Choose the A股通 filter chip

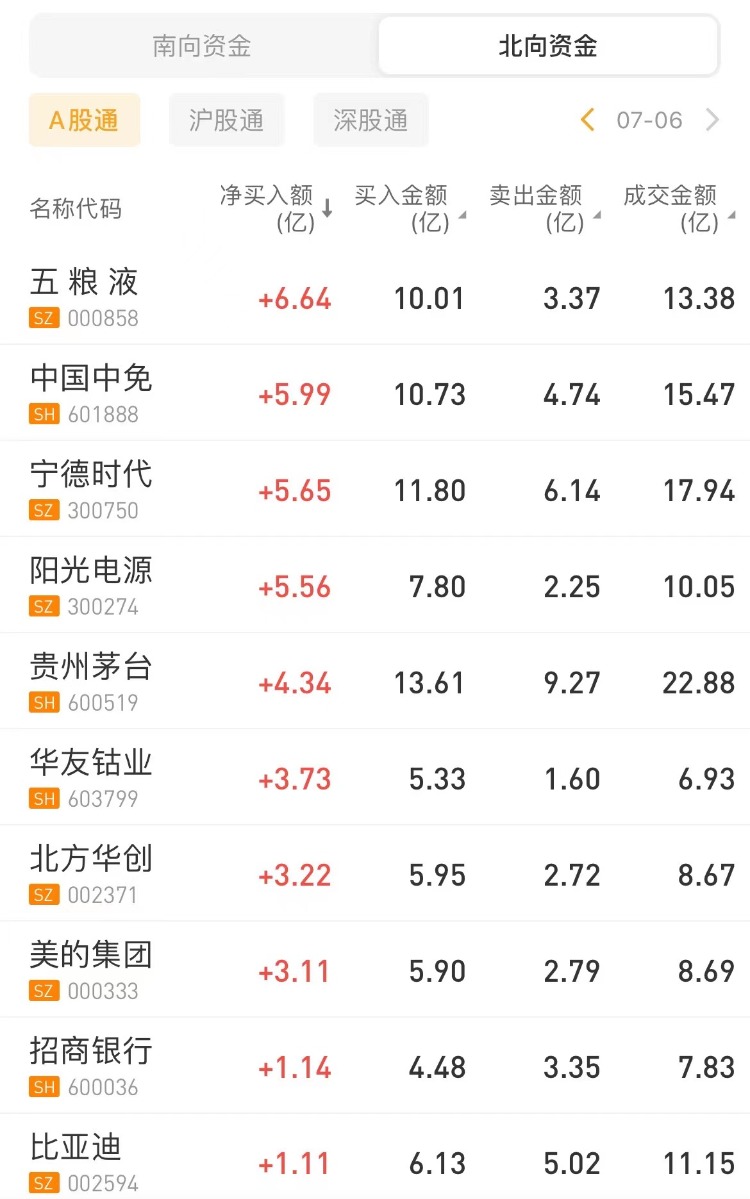[x=84, y=121]
